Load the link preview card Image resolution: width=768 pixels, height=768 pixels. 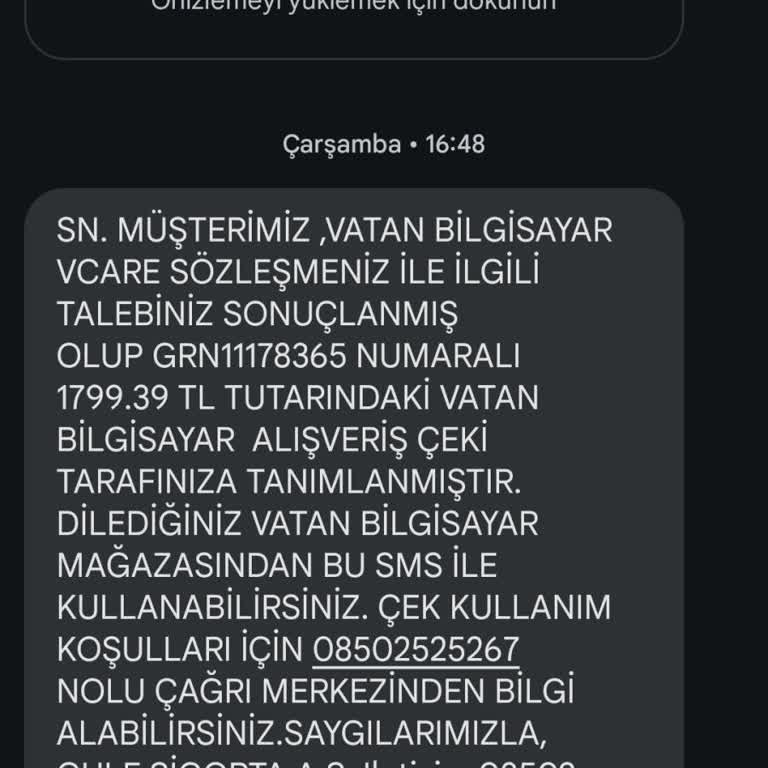(x=353, y=8)
